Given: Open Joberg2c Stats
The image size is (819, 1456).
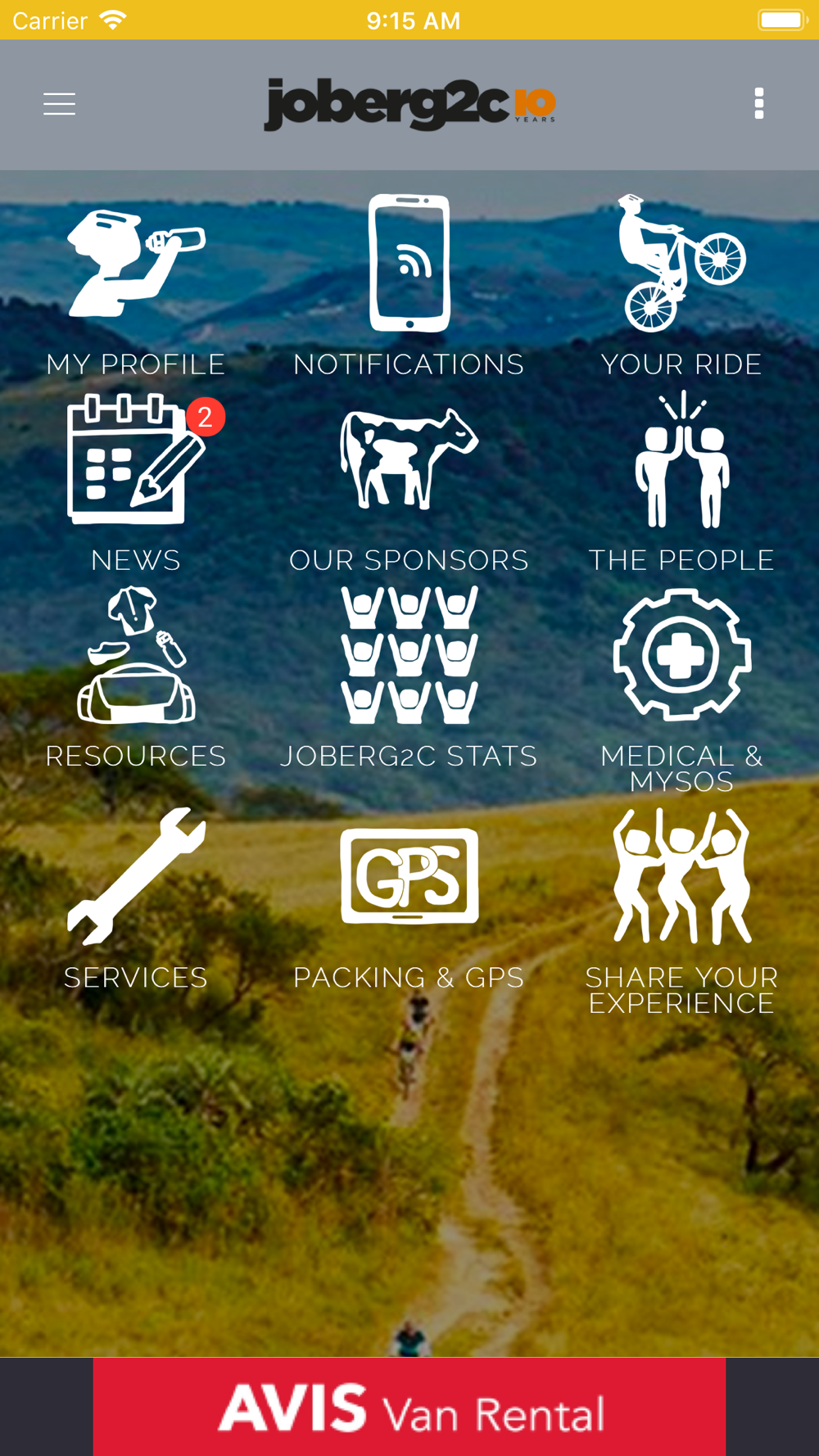Looking at the screenshot, I should tap(409, 678).
